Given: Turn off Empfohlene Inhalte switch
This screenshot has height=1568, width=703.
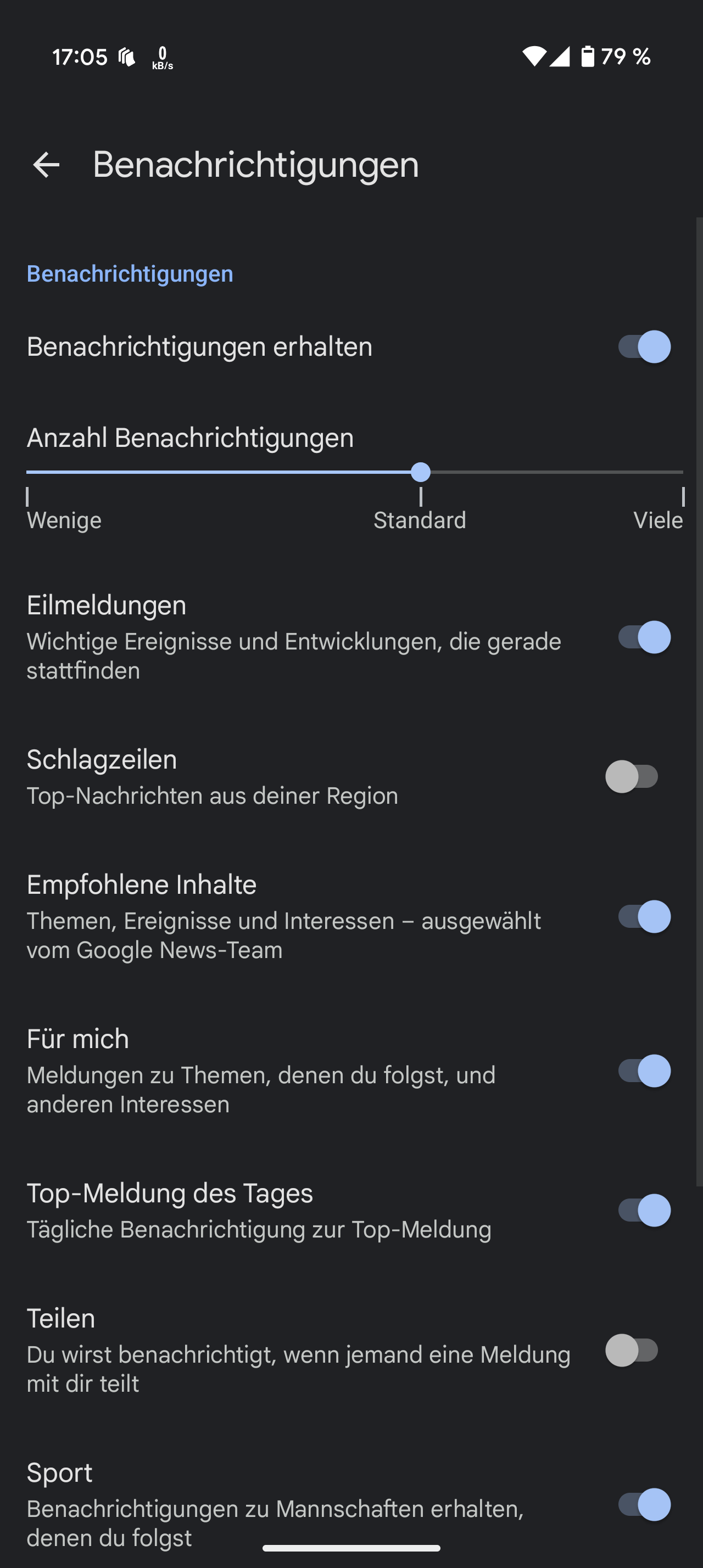Looking at the screenshot, I should coord(645,917).
